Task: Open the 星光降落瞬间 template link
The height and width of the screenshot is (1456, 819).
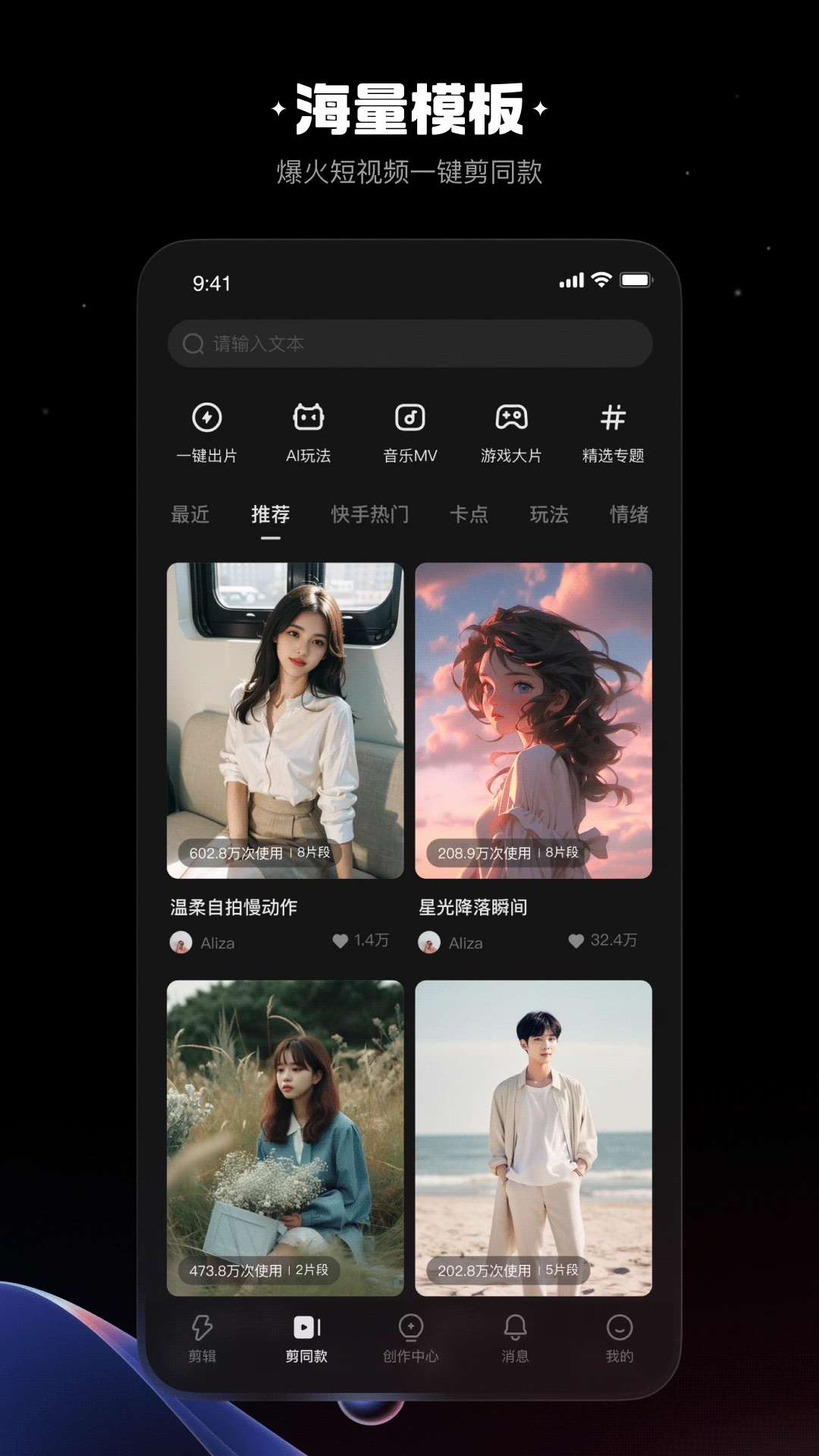Action: (x=472, y=907)
